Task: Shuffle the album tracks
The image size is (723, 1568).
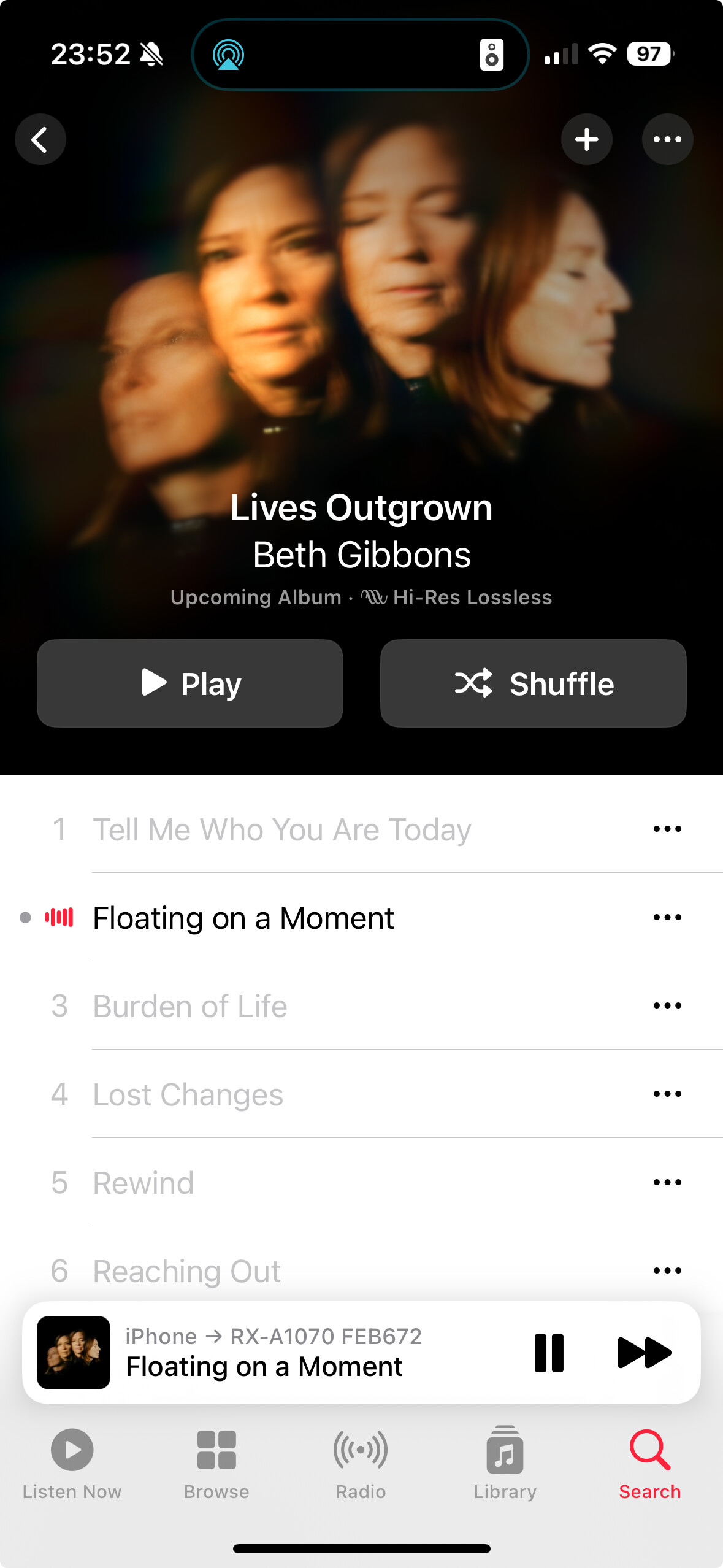Action: point(533,683)
